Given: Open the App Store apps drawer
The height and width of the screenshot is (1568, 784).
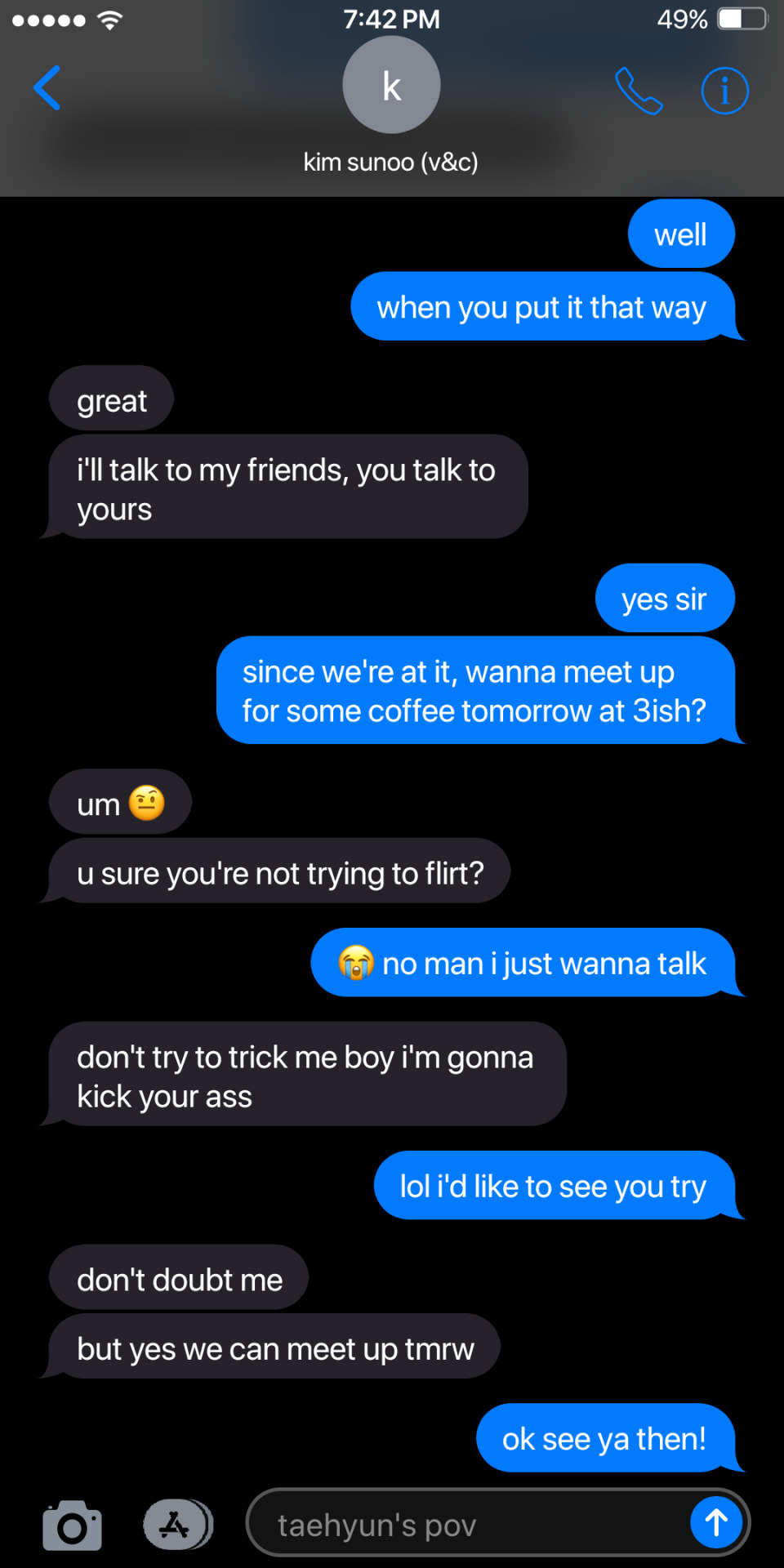Looking at the screenshot, I should [177, 1524].
